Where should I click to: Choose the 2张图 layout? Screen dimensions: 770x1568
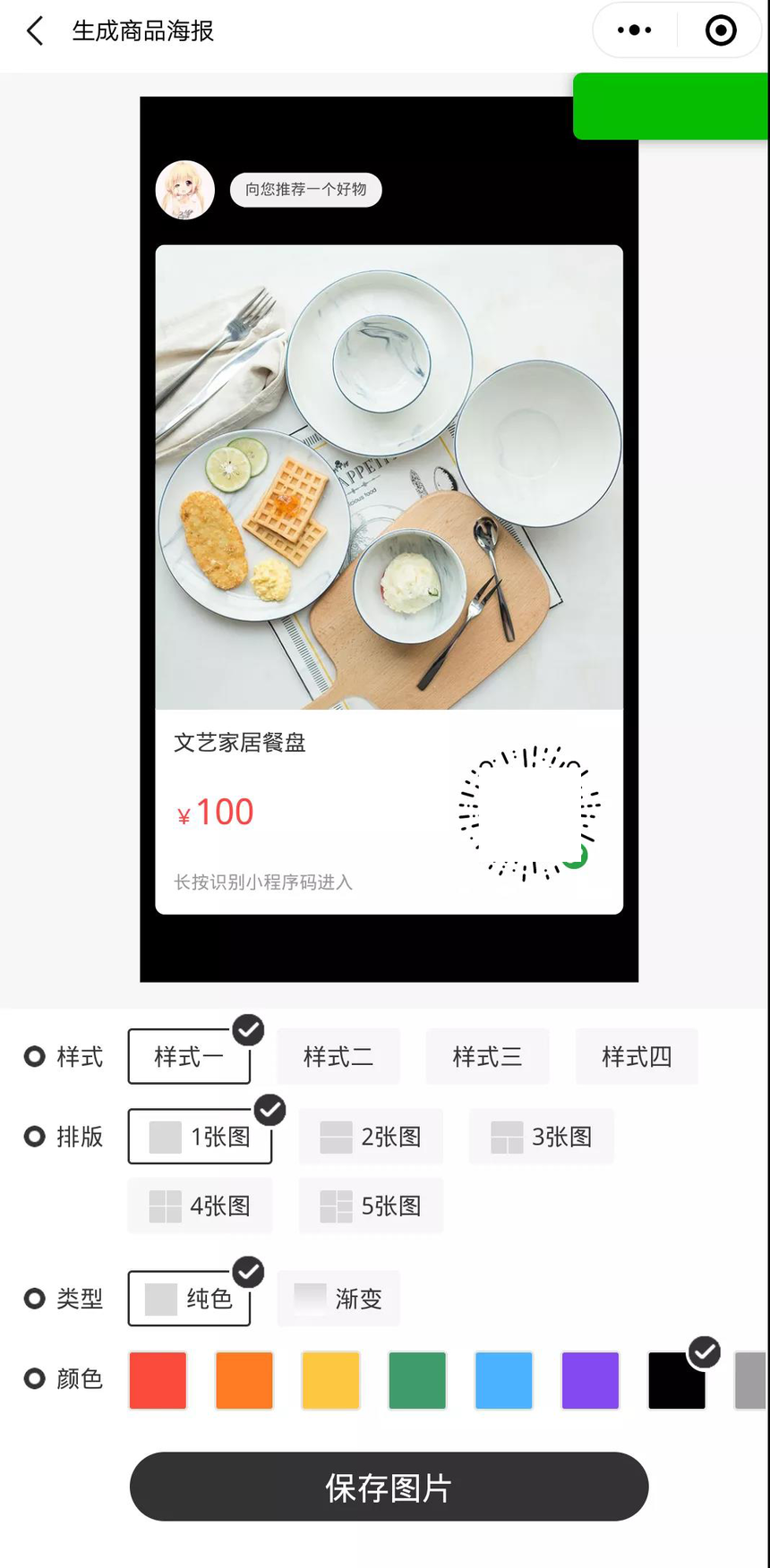(x=371, y=1137)
